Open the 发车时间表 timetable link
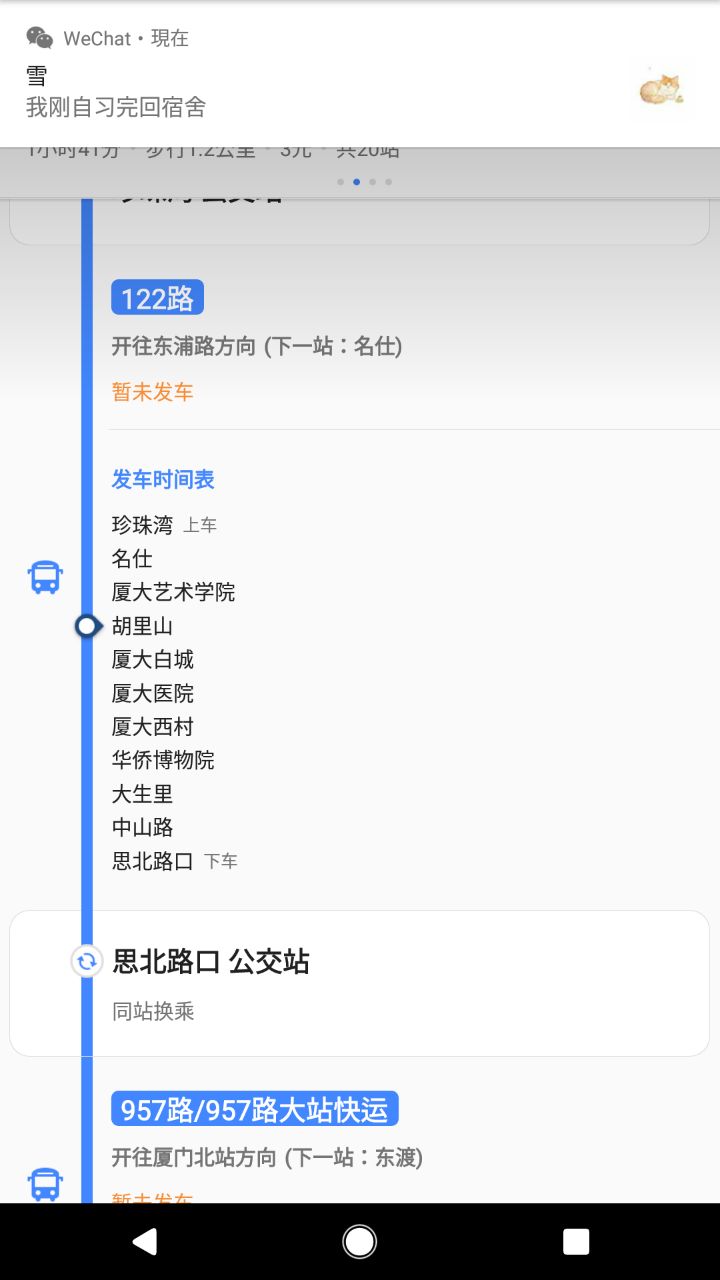Image resolution: width=720 pixels, height=1280 pixels. pyautogui.click(x=163, y=479)
